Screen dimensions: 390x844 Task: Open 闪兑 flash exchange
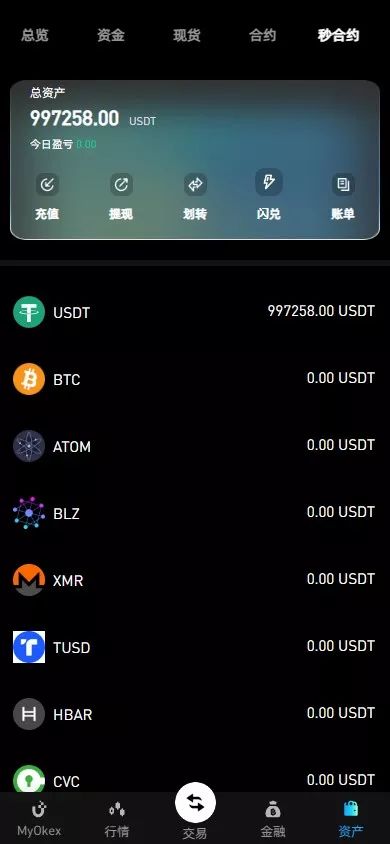coord(268,195)
